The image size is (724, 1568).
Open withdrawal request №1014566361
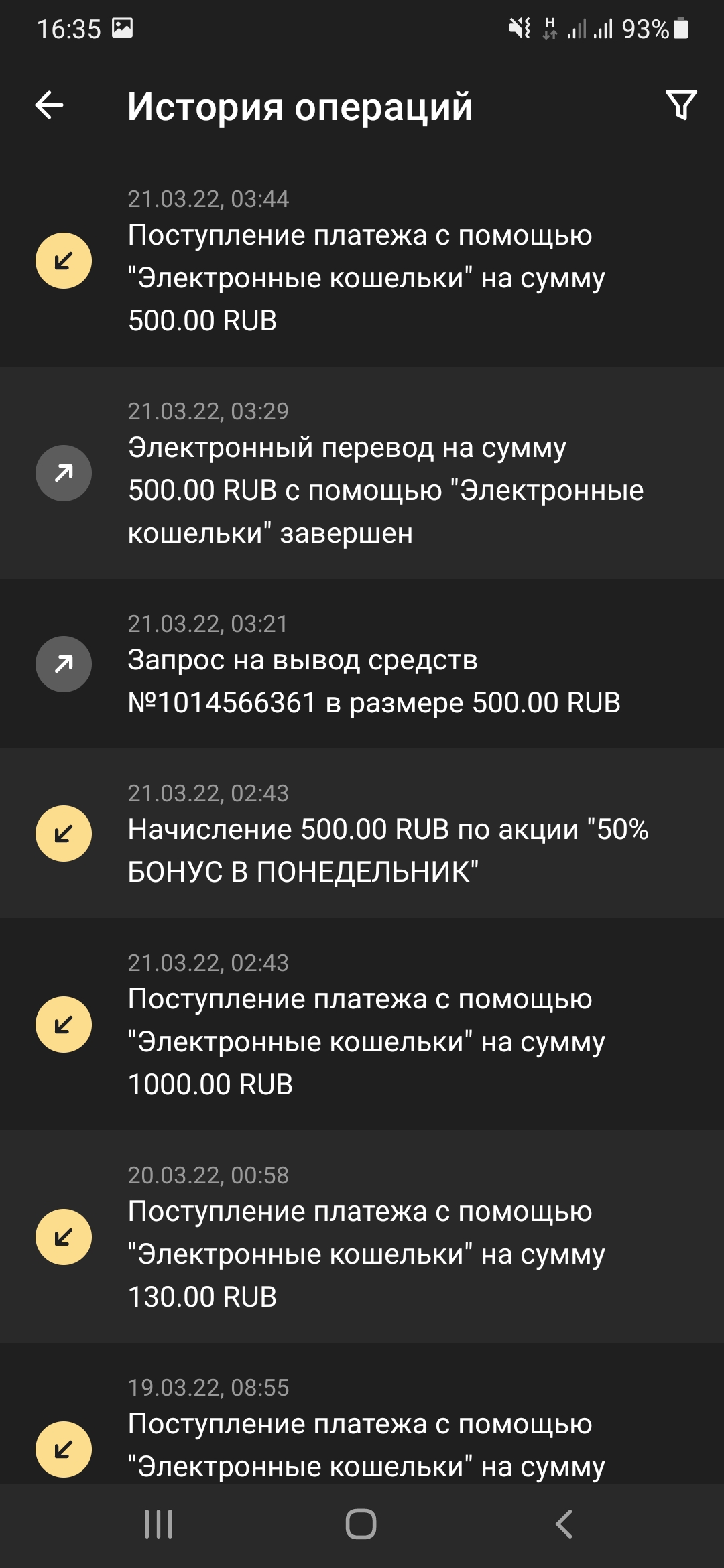click(x=362, y=664)
